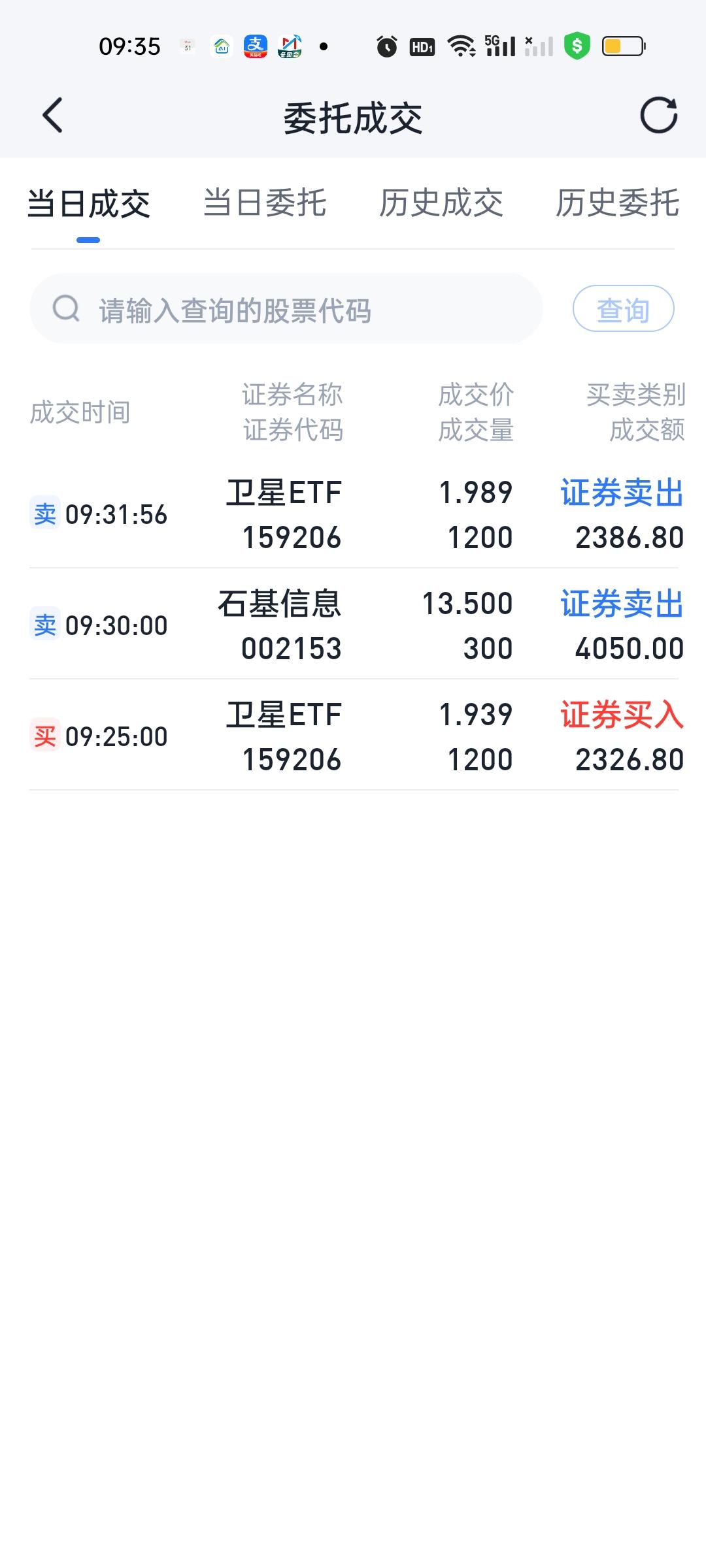Open the 历史成交 tab
Viewport: 706px width, 1568px height.
coord(441,204)
